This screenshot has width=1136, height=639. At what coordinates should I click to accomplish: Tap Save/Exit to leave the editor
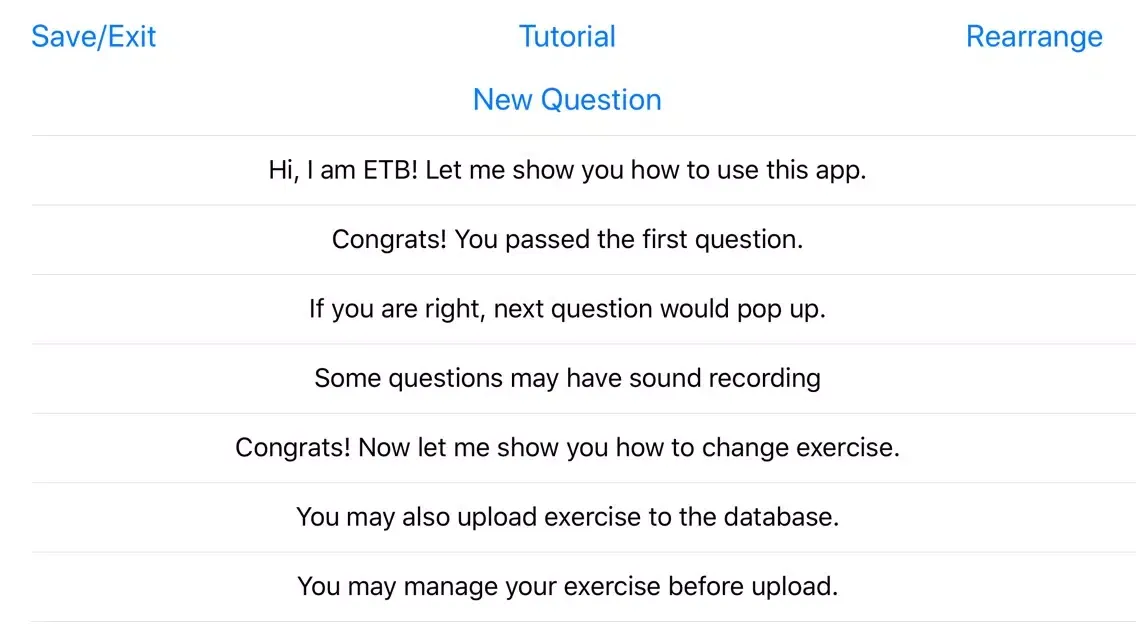pyautogui.click(x=94, y=37)
